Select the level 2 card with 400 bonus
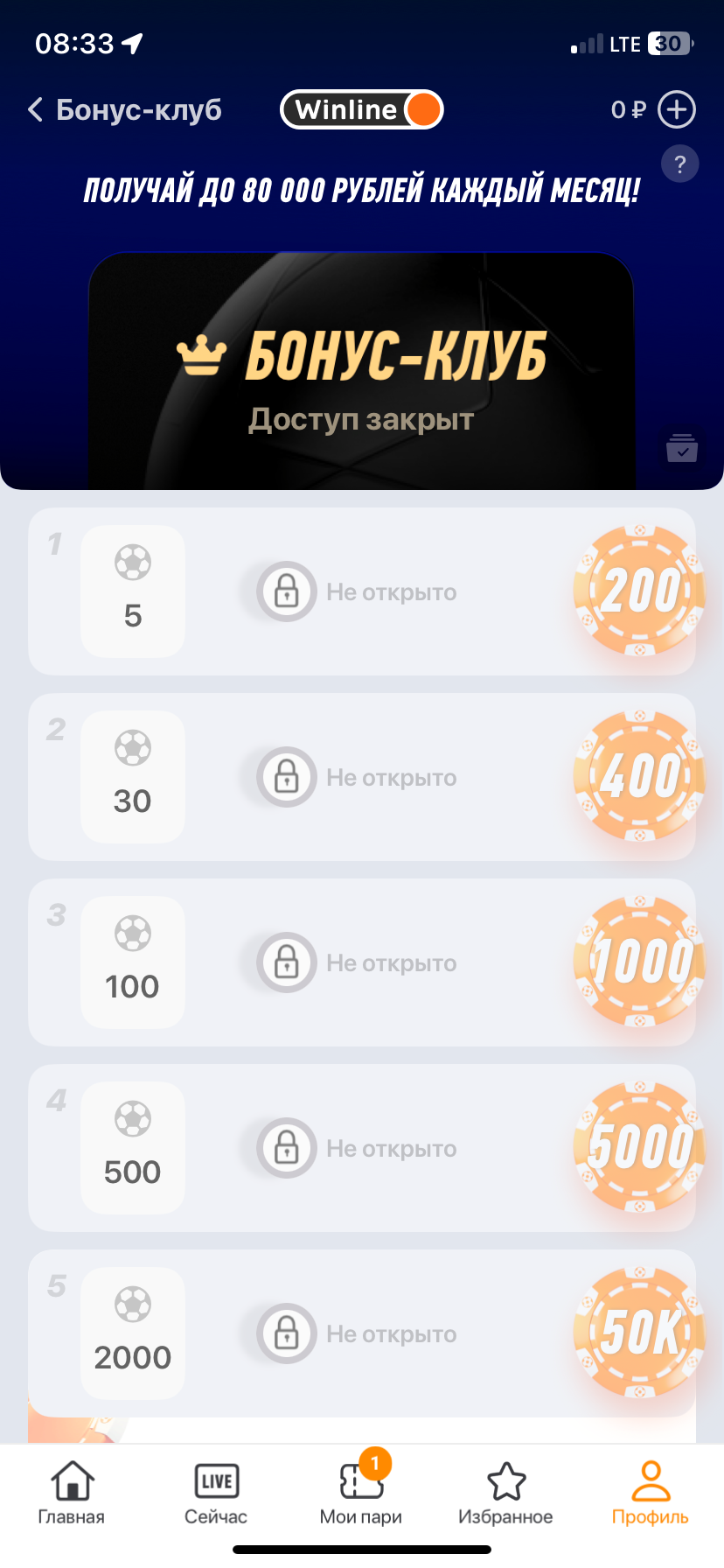The height and width of the screenshot is (1568, 724). click(x=361, y=777)
